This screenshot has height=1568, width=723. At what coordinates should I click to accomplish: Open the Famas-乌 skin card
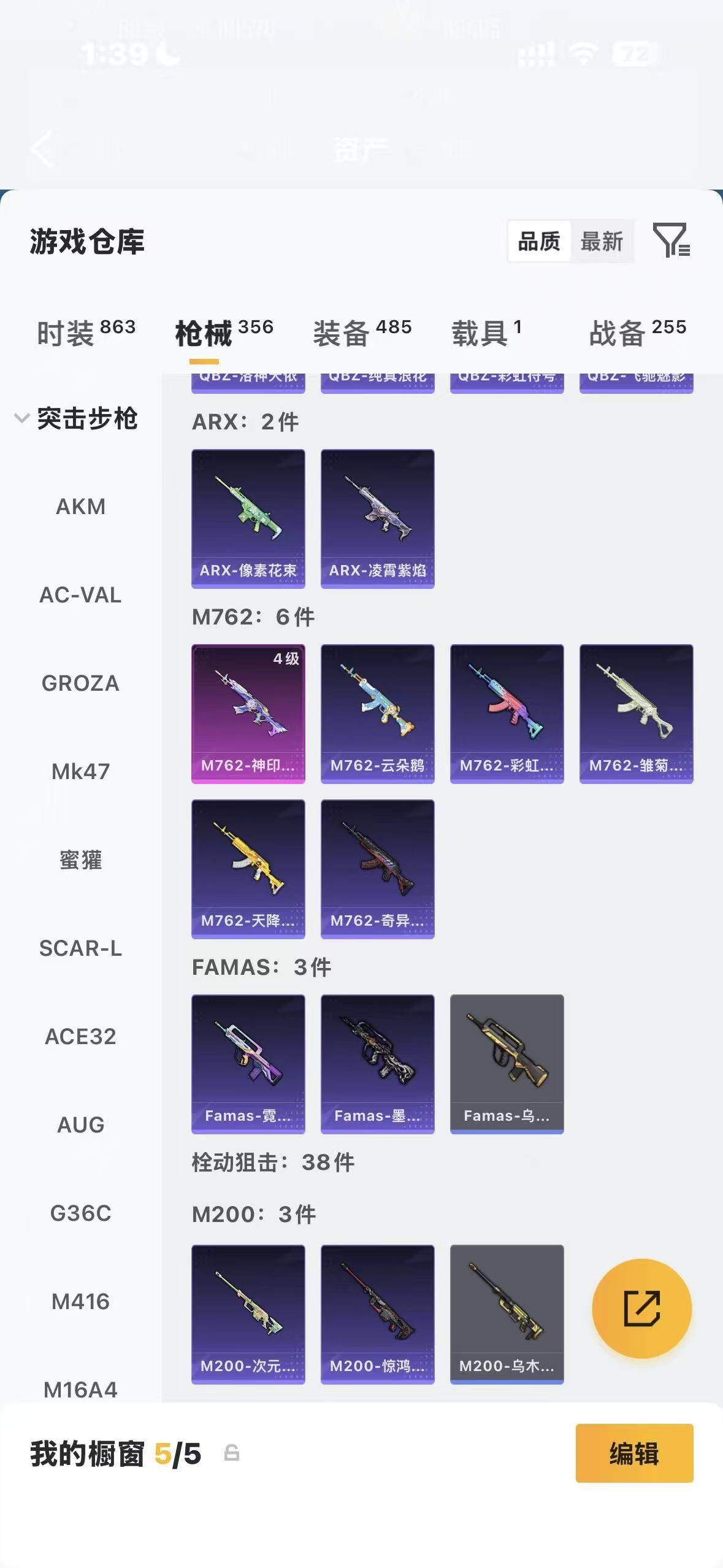(x=507, y=1064)
